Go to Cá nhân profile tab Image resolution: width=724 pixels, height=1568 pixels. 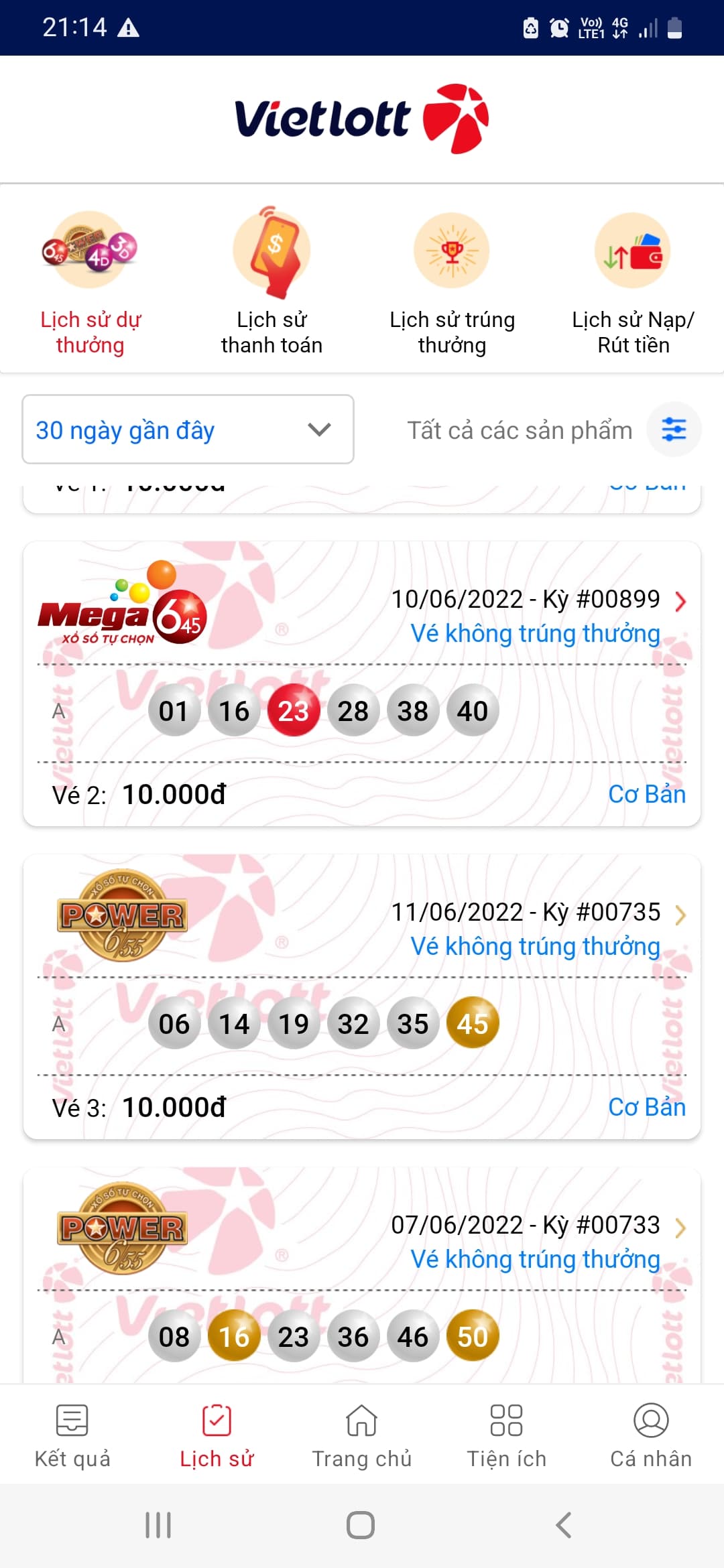pyautogui.click(x=651, y=1435)
